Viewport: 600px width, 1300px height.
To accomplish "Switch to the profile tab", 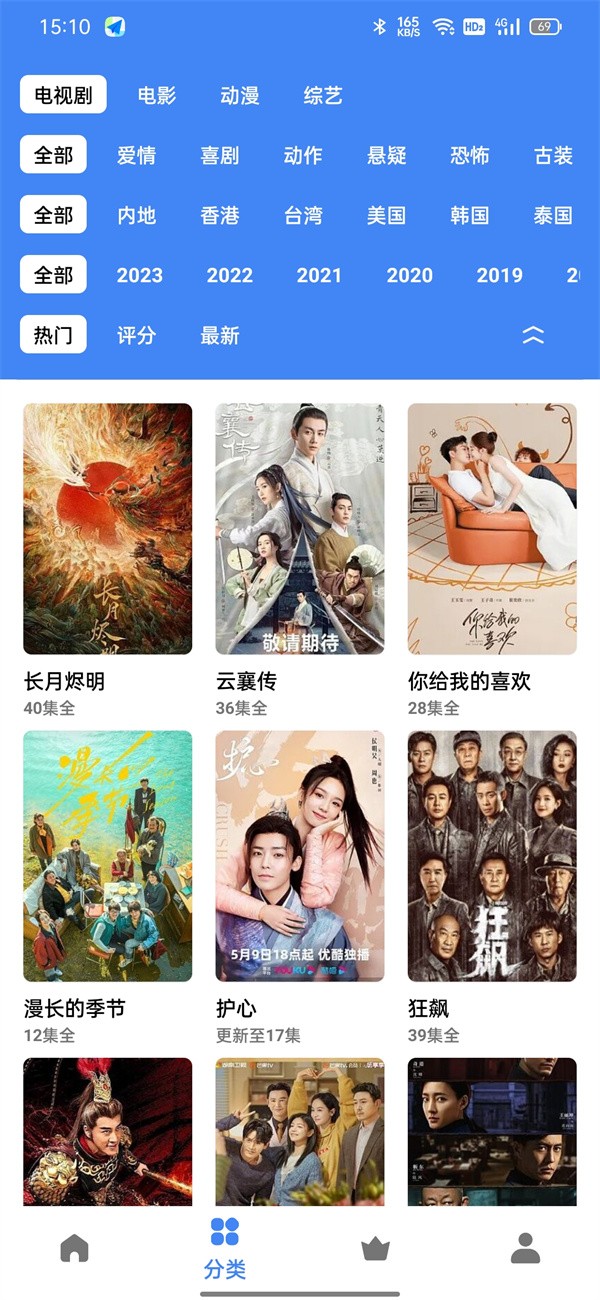I will (x=525, y=1248).
